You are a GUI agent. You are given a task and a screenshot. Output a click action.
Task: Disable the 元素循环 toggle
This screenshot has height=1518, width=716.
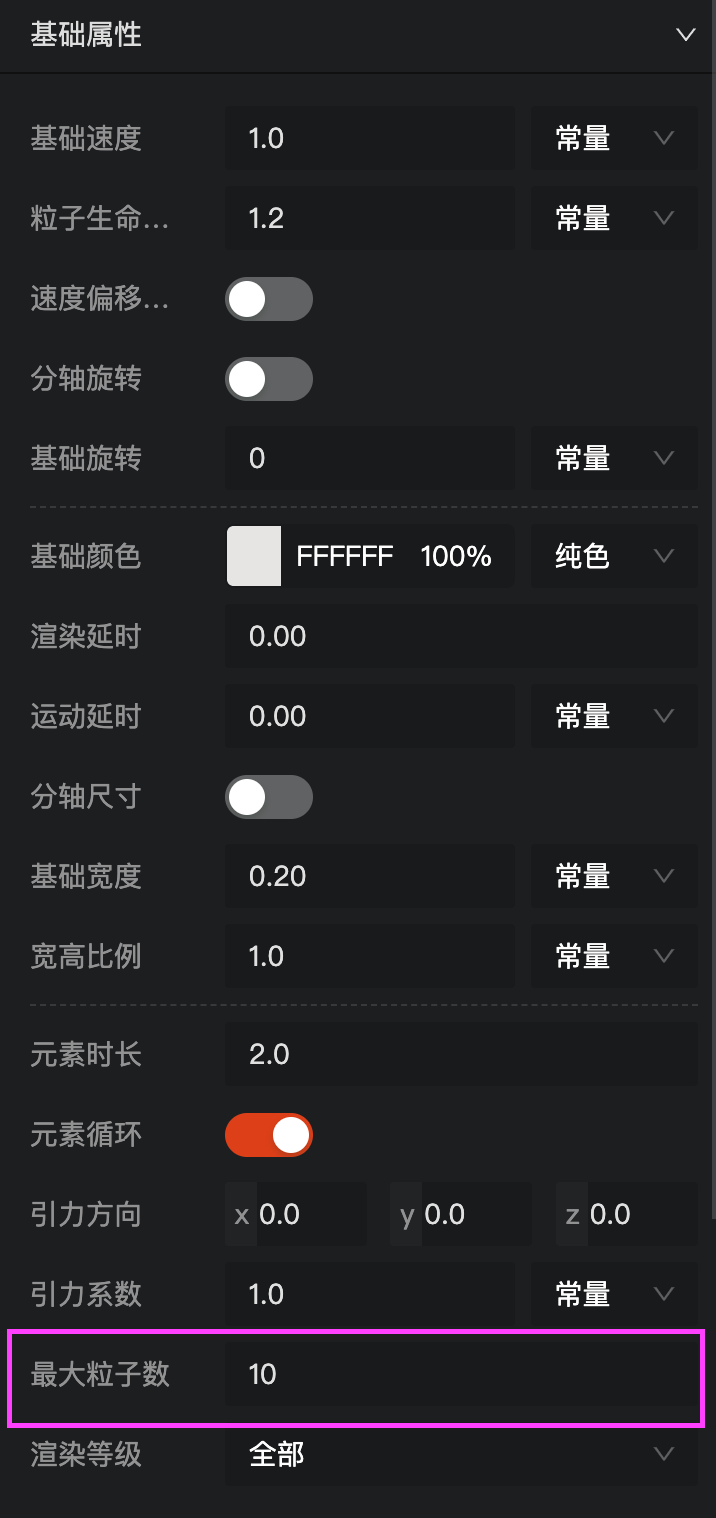click(x=269, y=1135)
